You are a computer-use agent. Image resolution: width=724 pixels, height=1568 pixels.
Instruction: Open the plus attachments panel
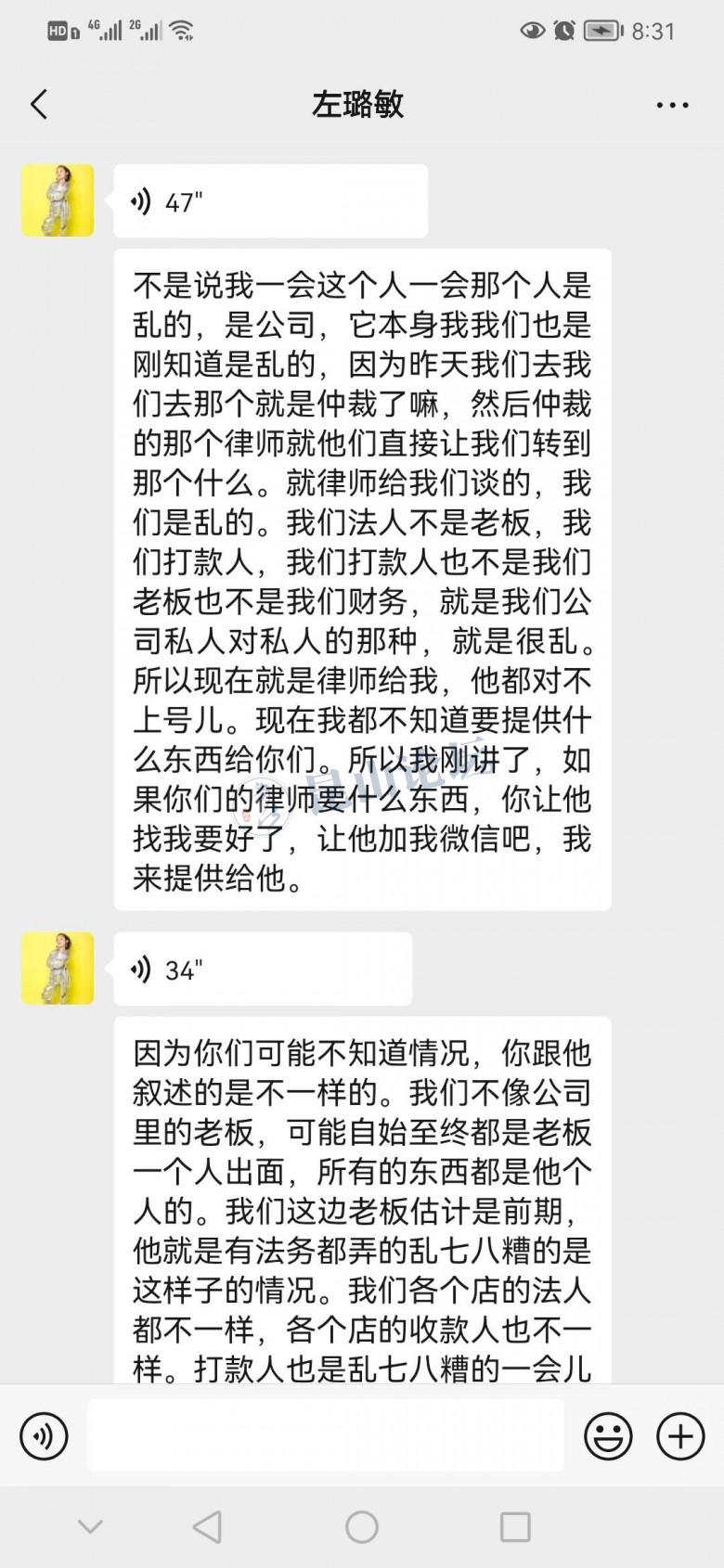pos(680,1436)
